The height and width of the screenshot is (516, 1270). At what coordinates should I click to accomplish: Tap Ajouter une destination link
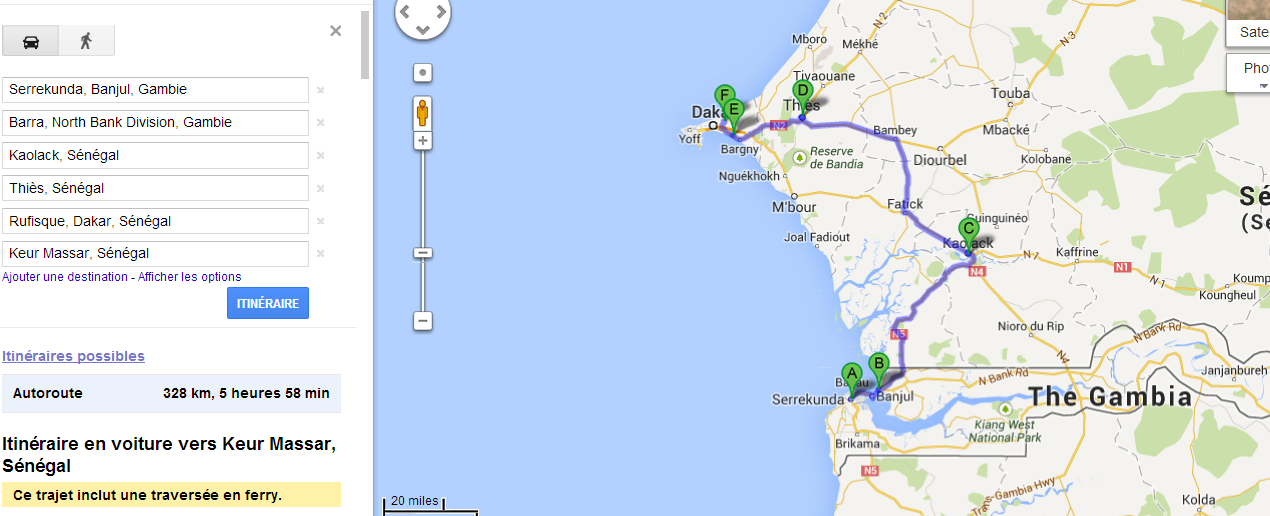point(65,277)
